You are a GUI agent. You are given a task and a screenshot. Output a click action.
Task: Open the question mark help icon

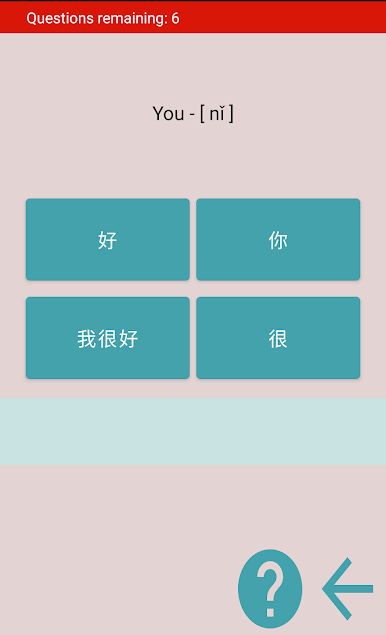pos(270,588)
